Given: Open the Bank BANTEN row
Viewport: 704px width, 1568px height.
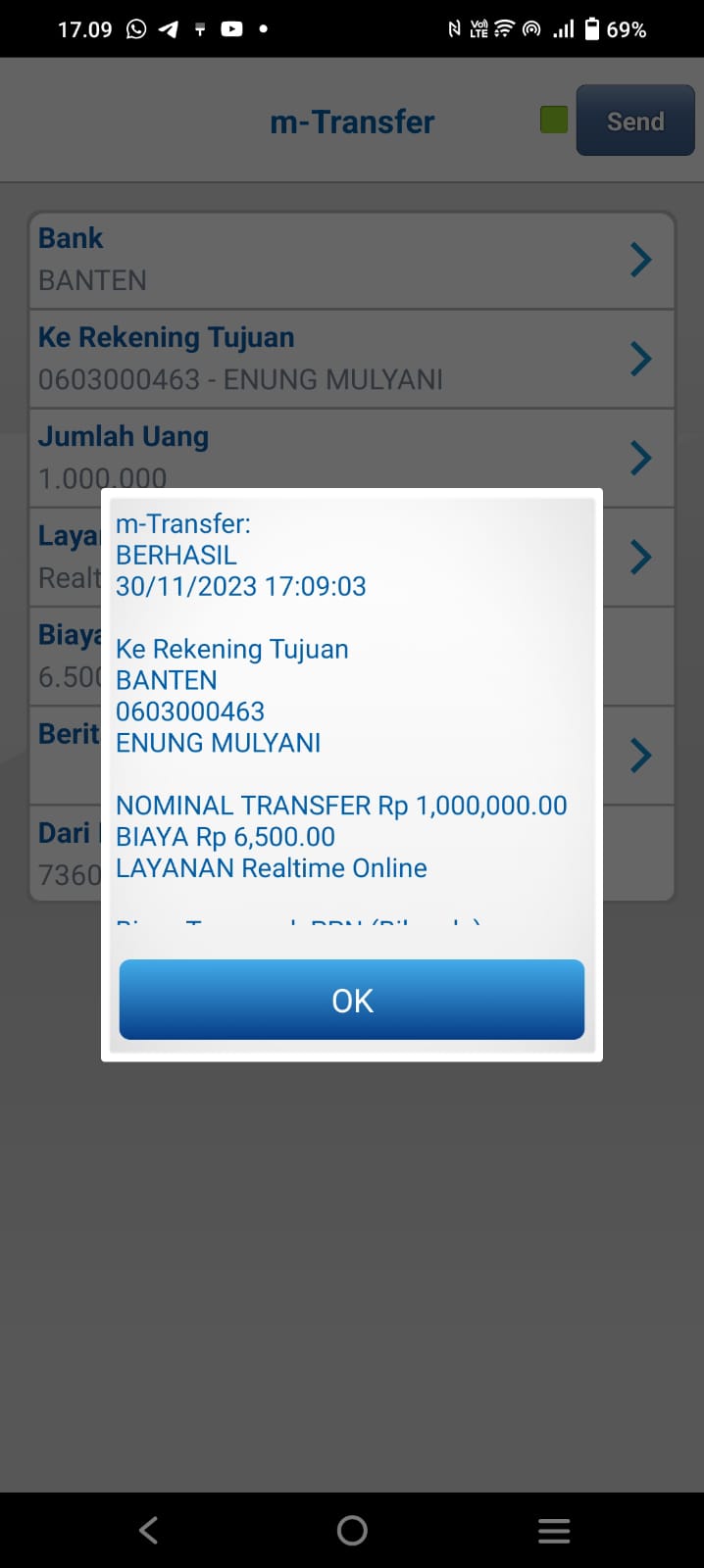Looking at the screenshot, I should click(x=351, y=260).
